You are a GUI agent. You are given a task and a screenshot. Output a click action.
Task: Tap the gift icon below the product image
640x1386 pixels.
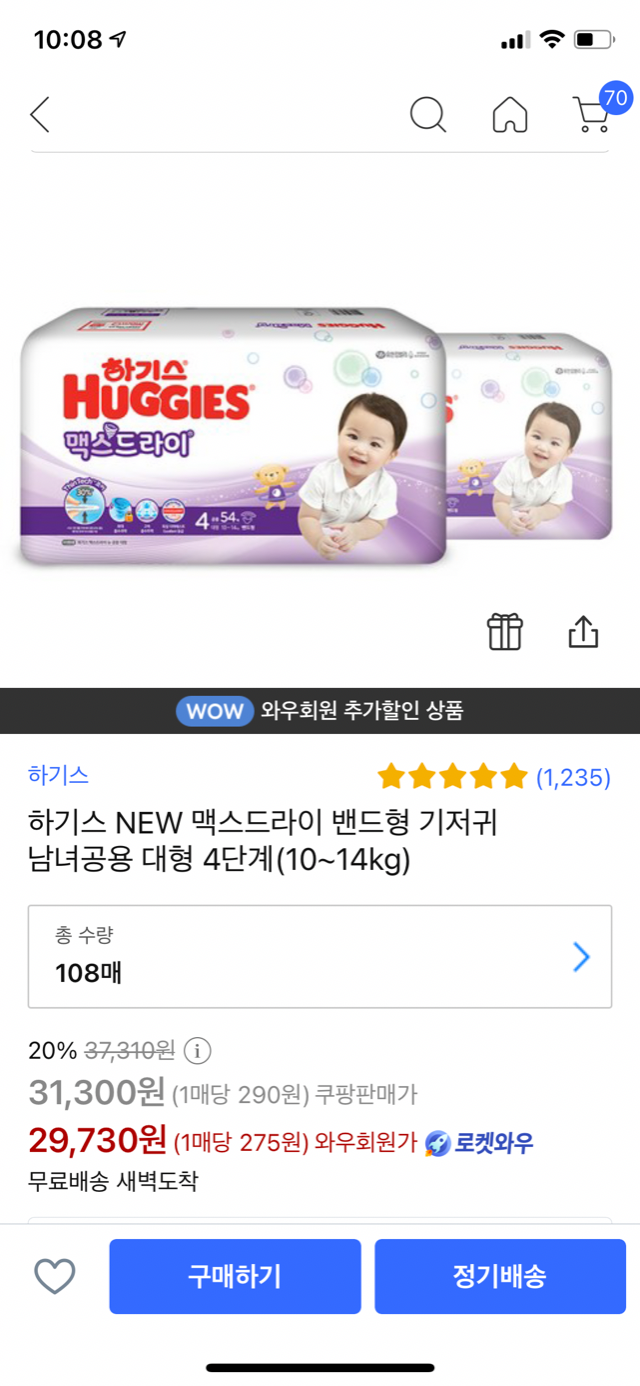[x=505, y=631]
